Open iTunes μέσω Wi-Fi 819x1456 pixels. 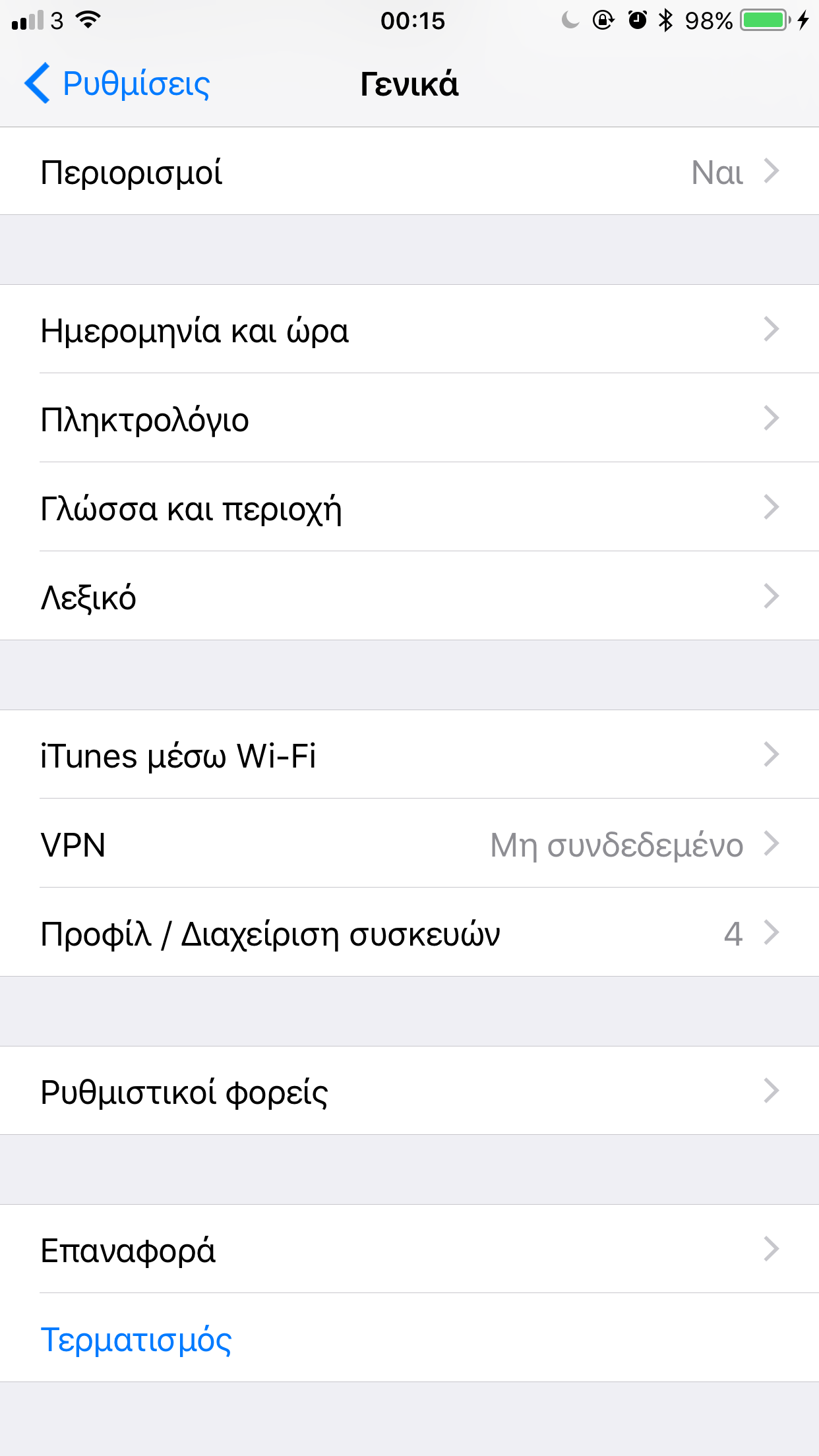(409, 755)
